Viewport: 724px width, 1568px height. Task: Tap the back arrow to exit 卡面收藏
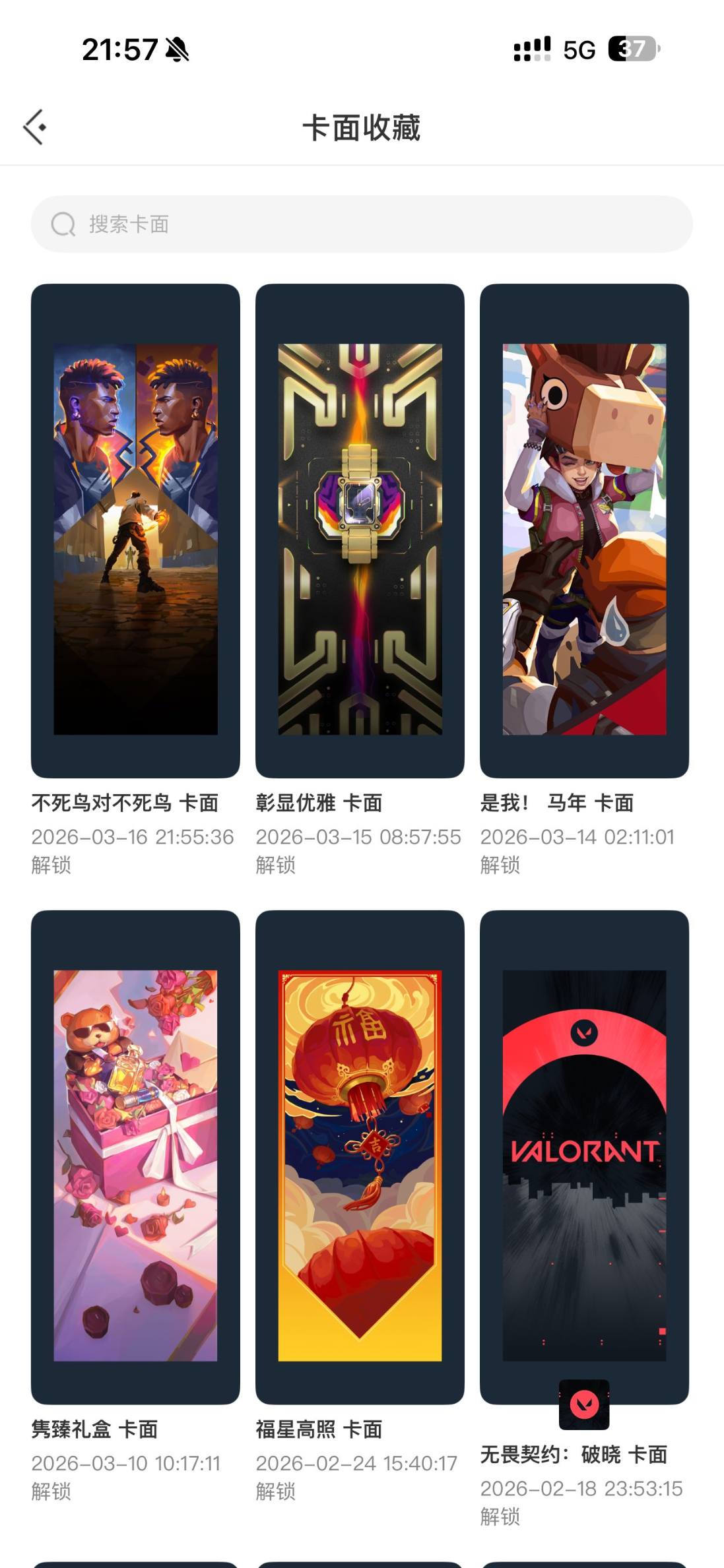pos(32,127)
